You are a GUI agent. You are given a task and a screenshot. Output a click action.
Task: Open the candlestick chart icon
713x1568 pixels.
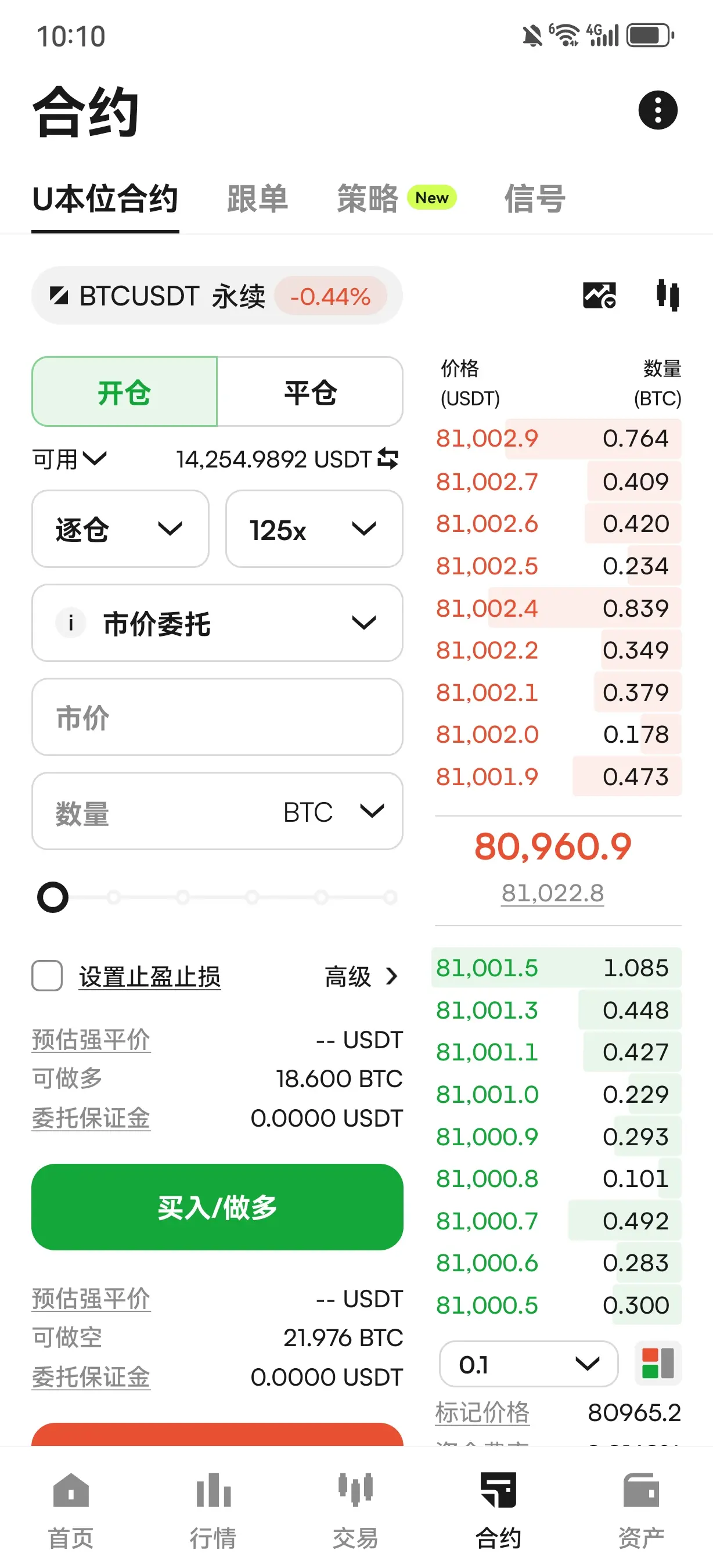pos(668,296)
